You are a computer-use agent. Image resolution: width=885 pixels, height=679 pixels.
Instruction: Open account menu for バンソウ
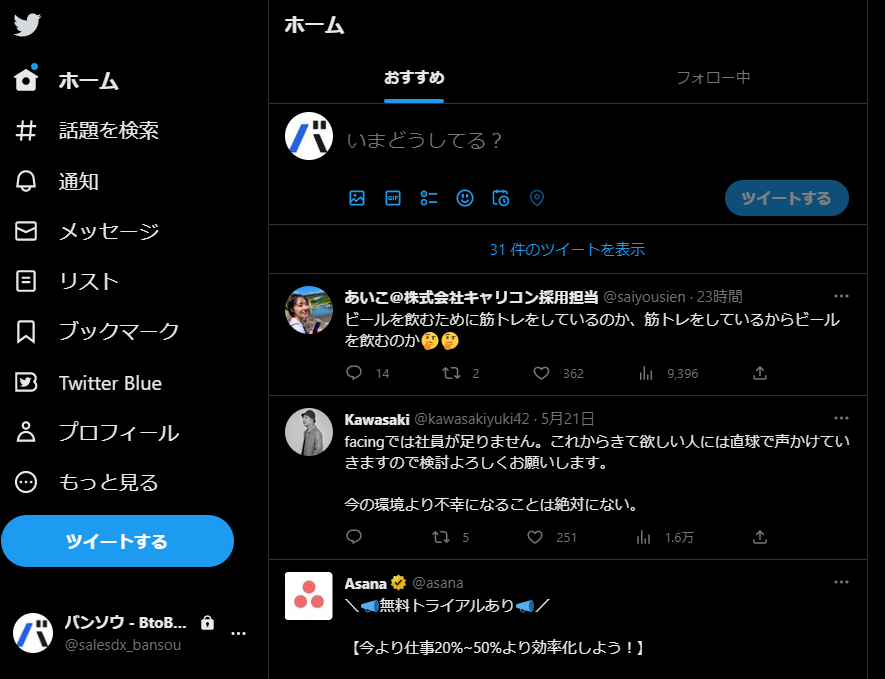pos(238,633)
